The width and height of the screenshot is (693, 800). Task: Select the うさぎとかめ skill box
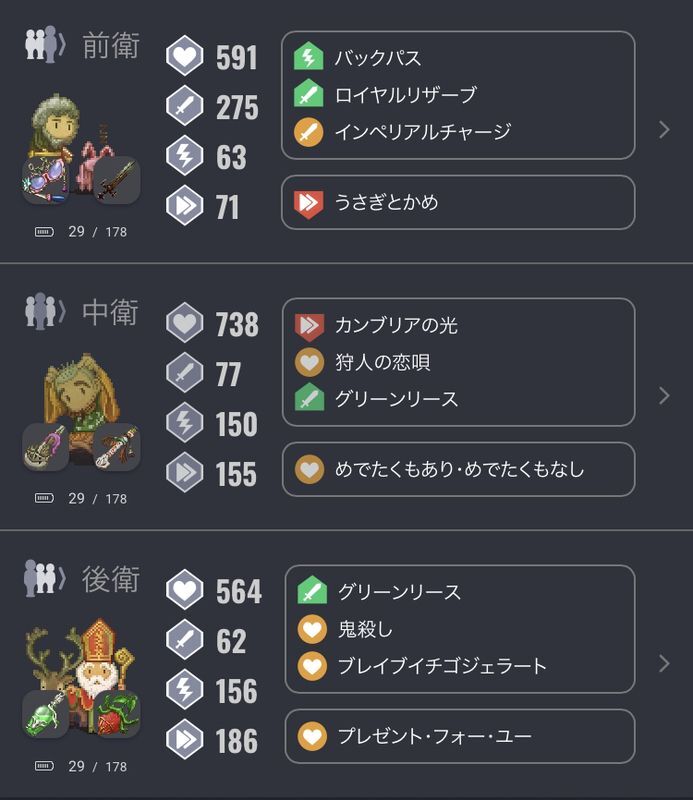point(458,203)
